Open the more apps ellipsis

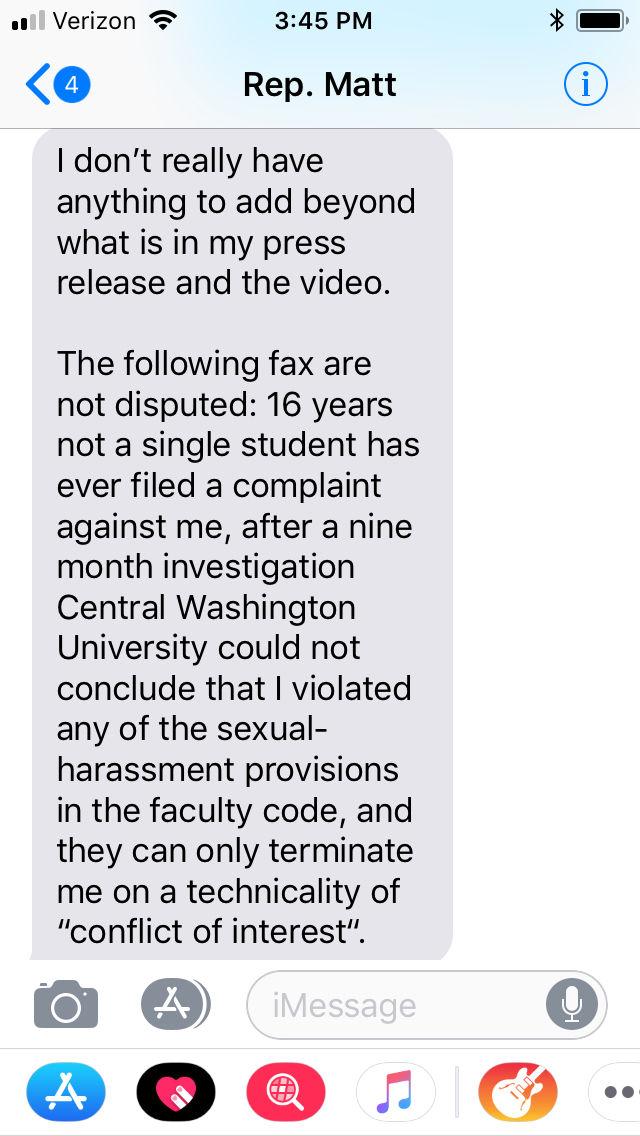tap(616, 1092)
